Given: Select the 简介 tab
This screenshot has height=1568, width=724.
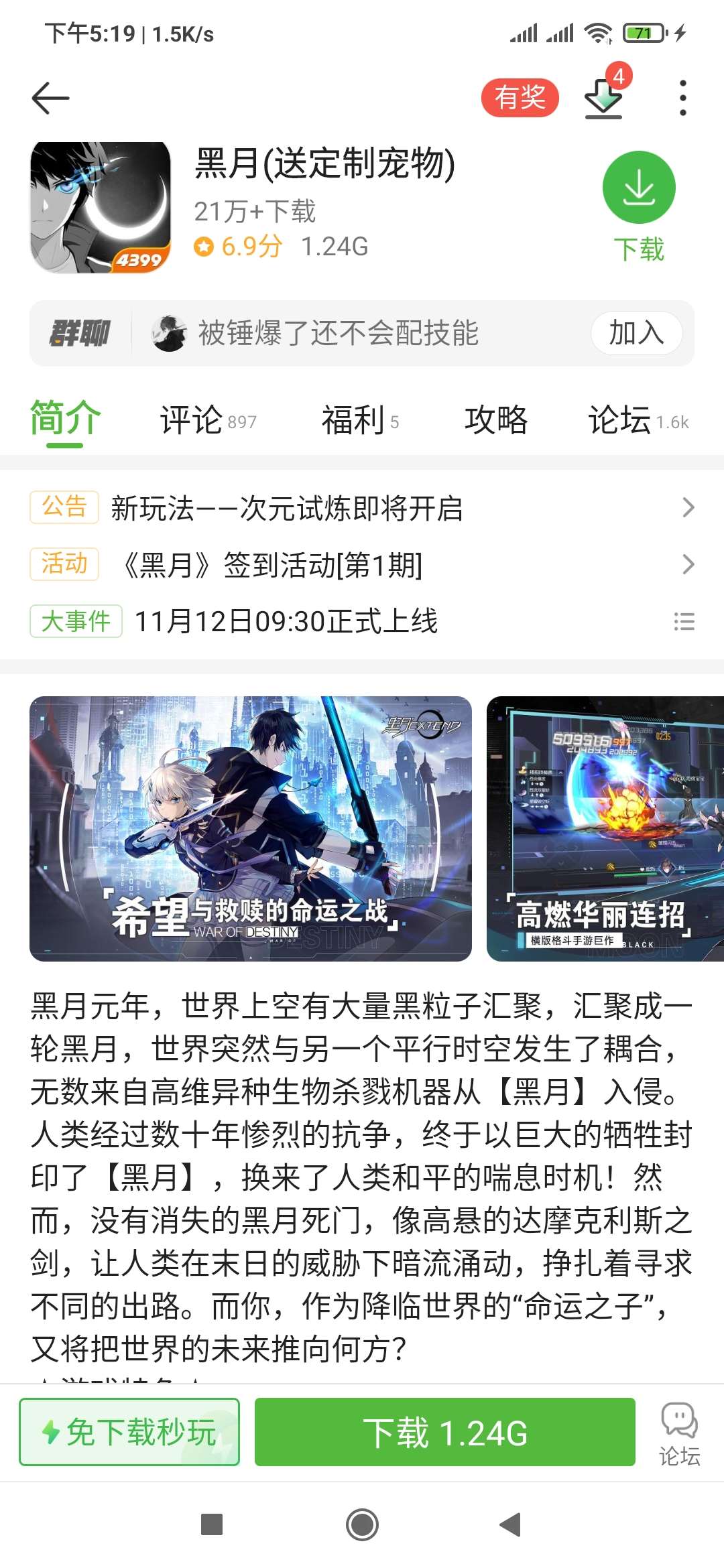Looking at the screenshot, I should [x=66, y=419].
